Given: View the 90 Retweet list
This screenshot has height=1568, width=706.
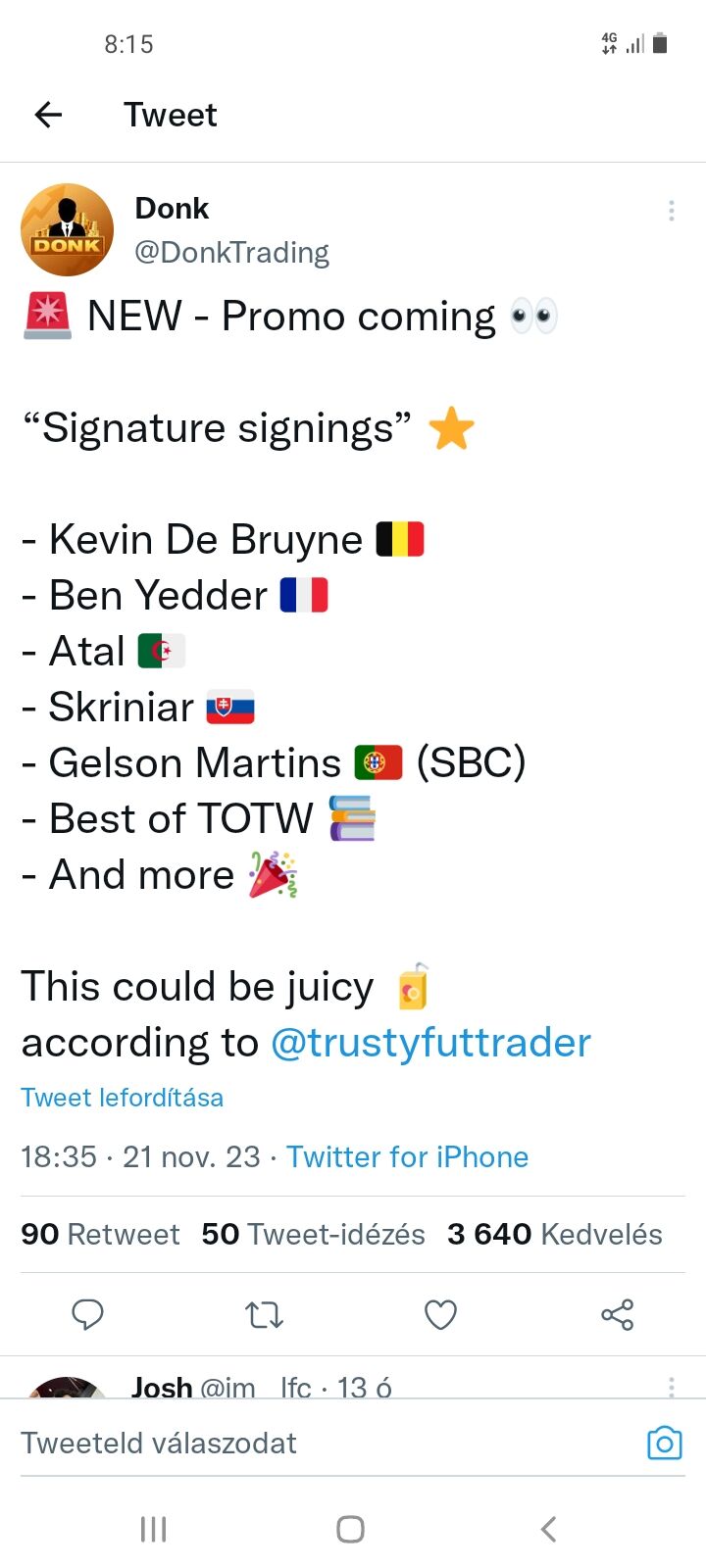Looking at the screenshot, I should tap(100, 1234).
